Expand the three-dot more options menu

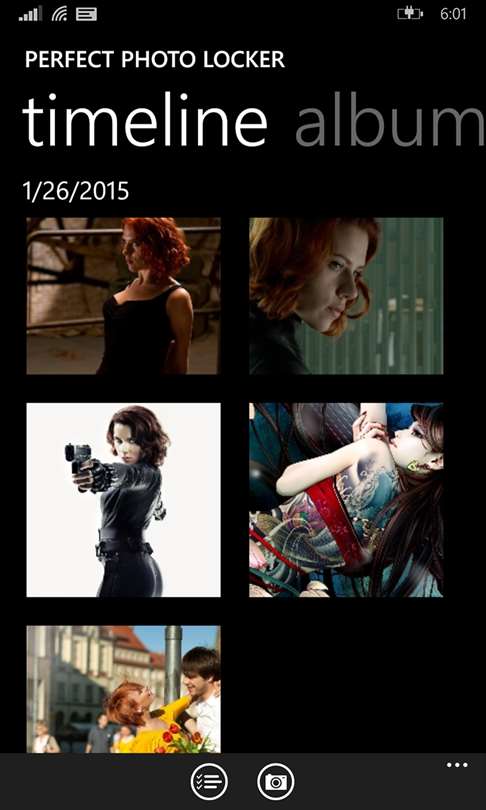pos(457,765)
